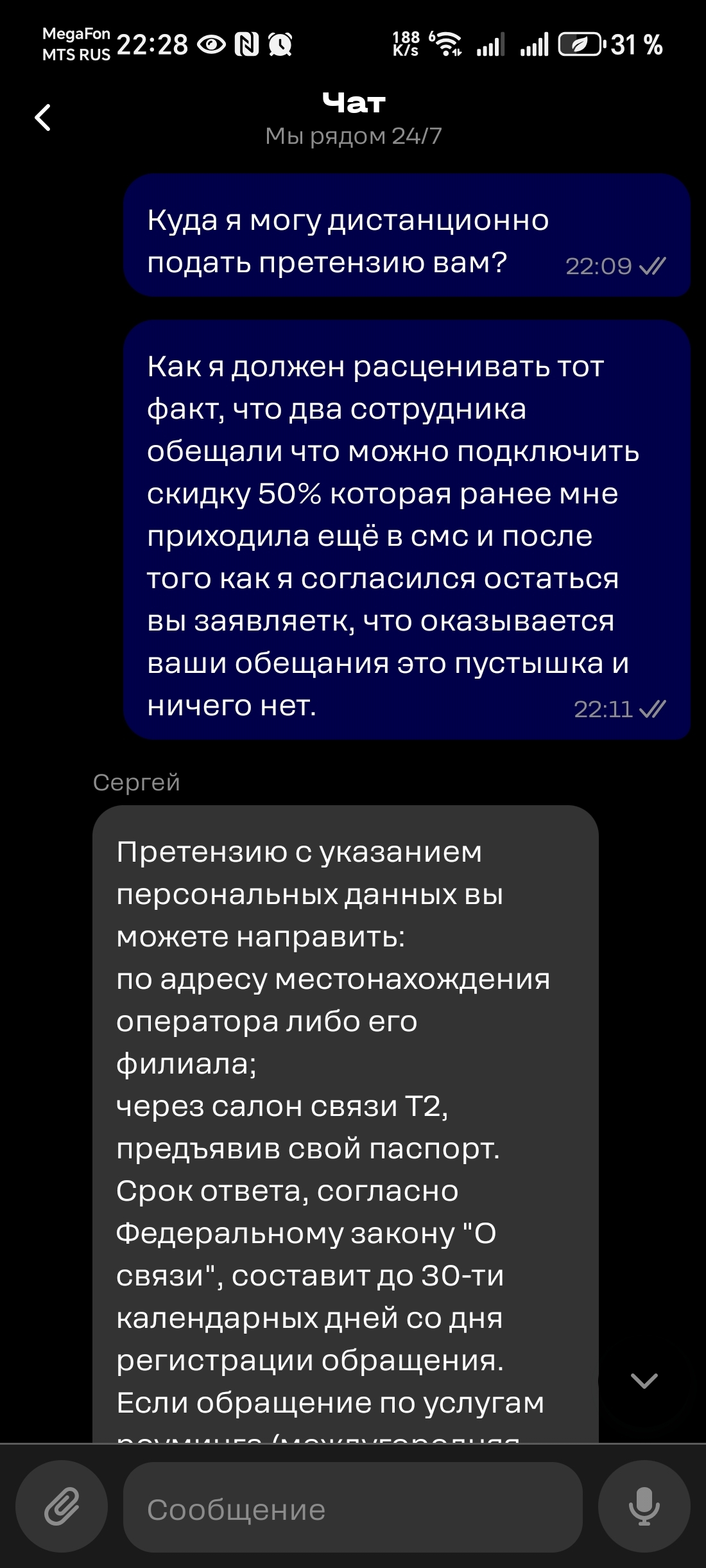This screenshot has height=1568, width=706.
Task: Tap the Сообщение message input field
Action: pos(352,1508)
